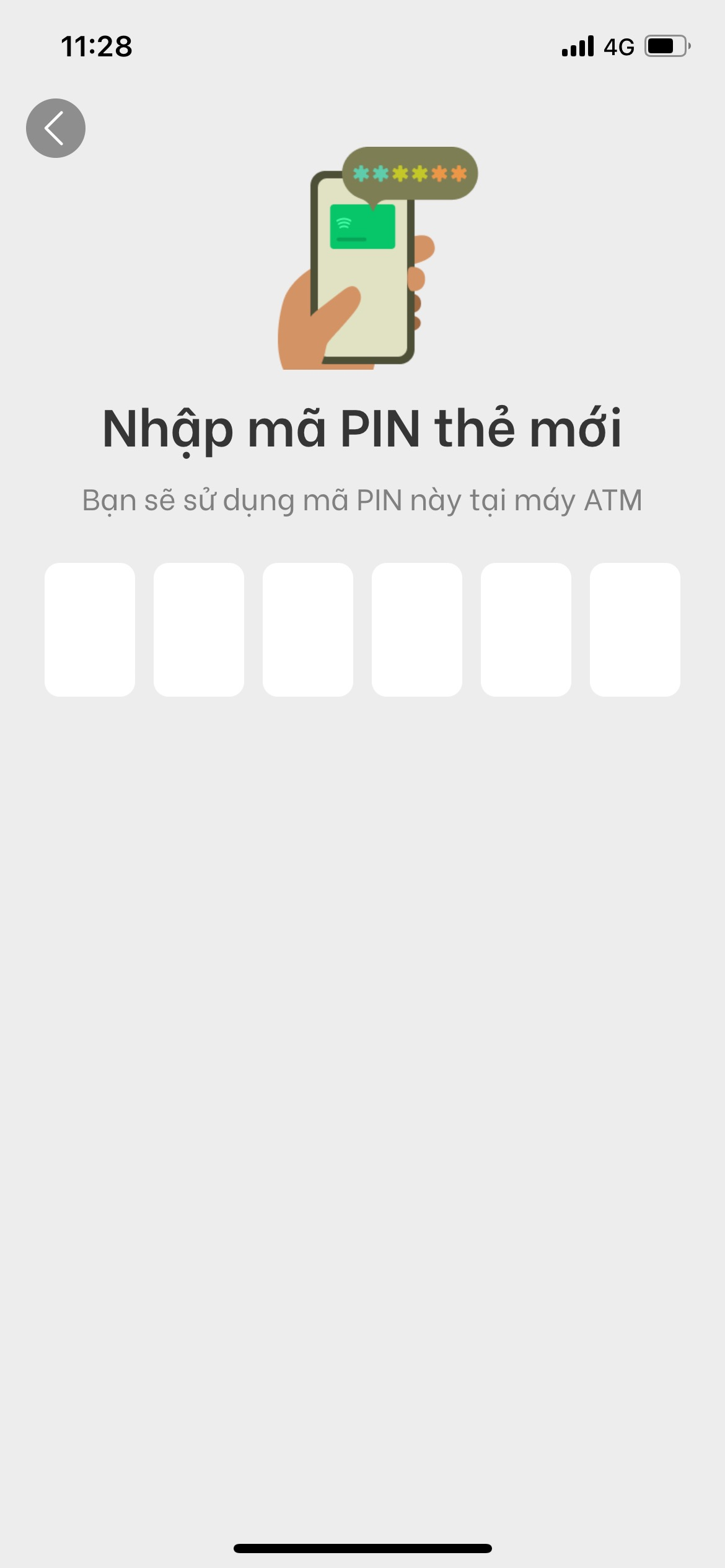Focus the sixth PIN digit box
This screenshot has height=1568, width=725.
click(x=635, y=629)
